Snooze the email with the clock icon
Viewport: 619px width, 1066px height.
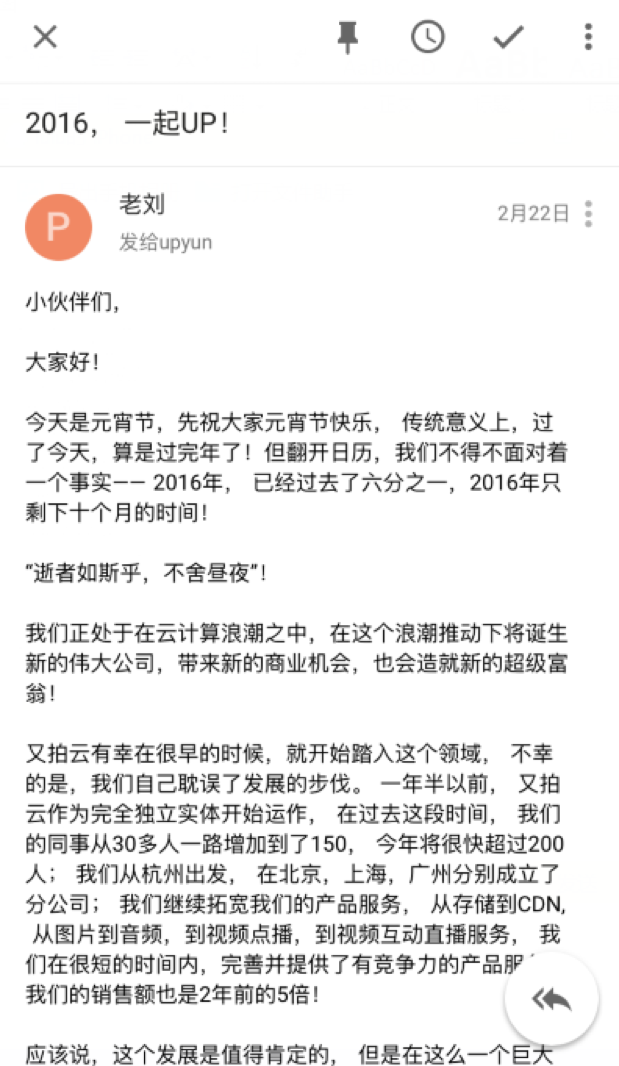pyautogui.click(x=427, y=37)
